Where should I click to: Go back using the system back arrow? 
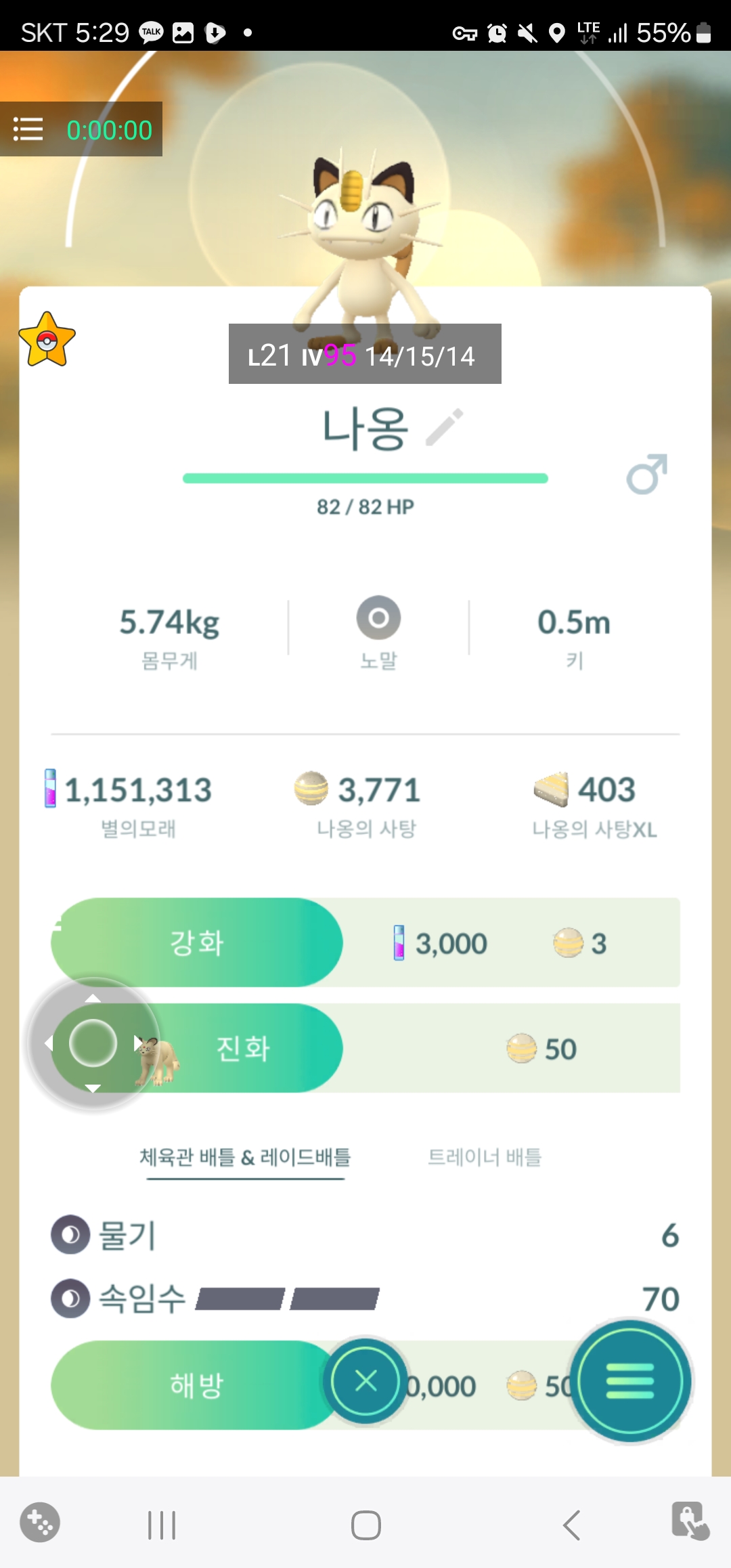coord(572,1525)
